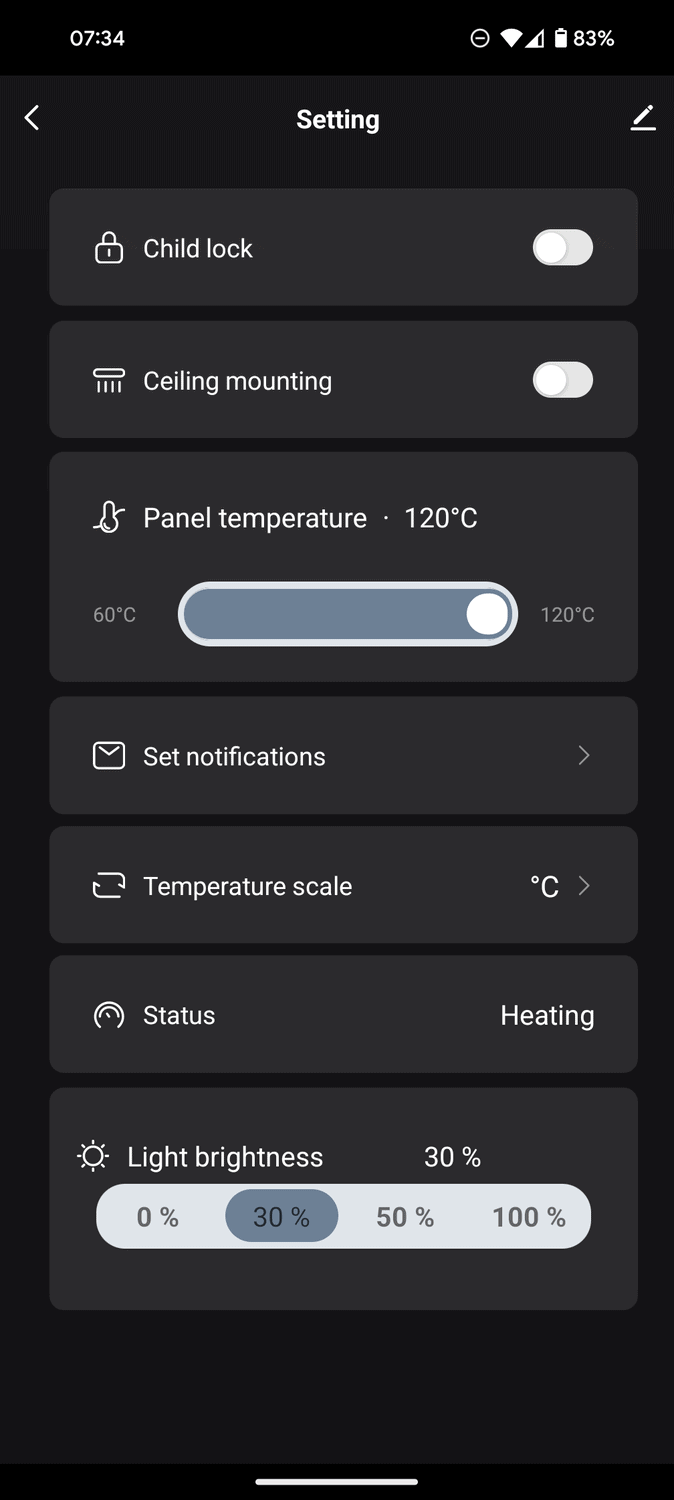Open Set notifications
This screenshot has height=1500, width=674.
point(343,756)
